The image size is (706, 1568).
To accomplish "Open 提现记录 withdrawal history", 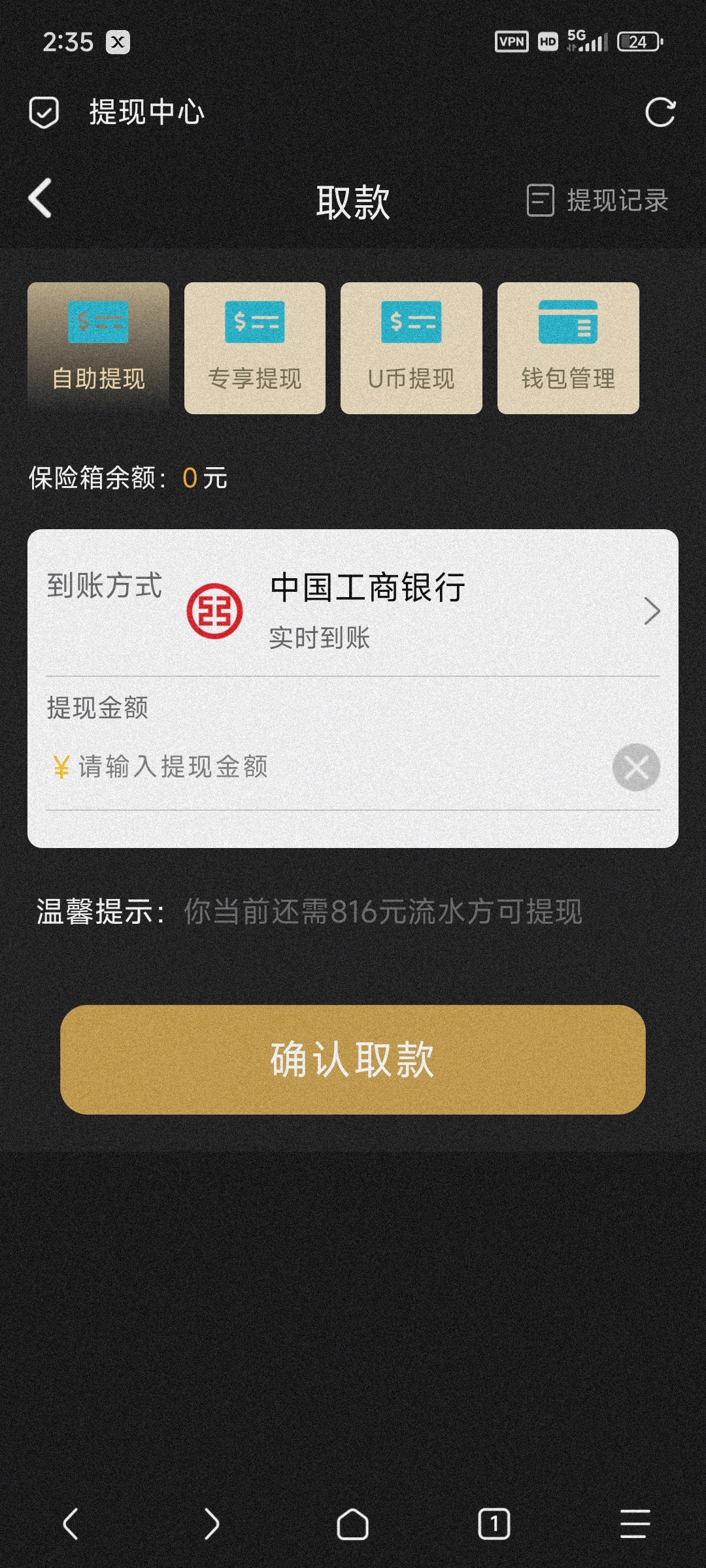I will 597,201.
